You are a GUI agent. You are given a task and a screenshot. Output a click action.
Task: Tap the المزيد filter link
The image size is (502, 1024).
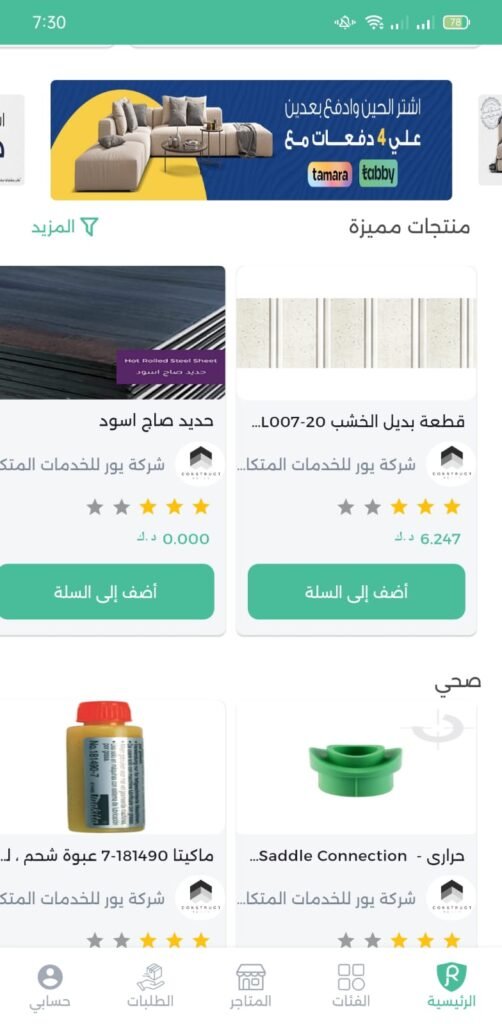(65, 227)
